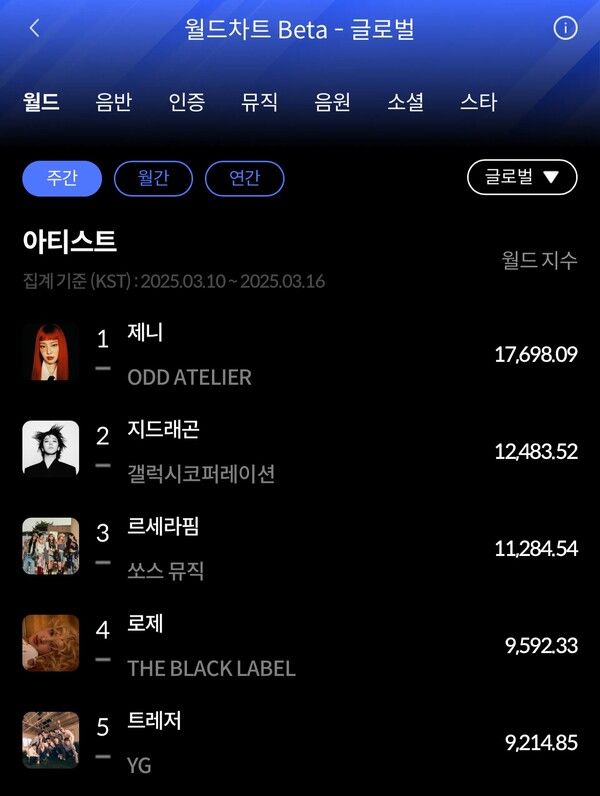Open the 스타 tab

(x=478, y=102)
